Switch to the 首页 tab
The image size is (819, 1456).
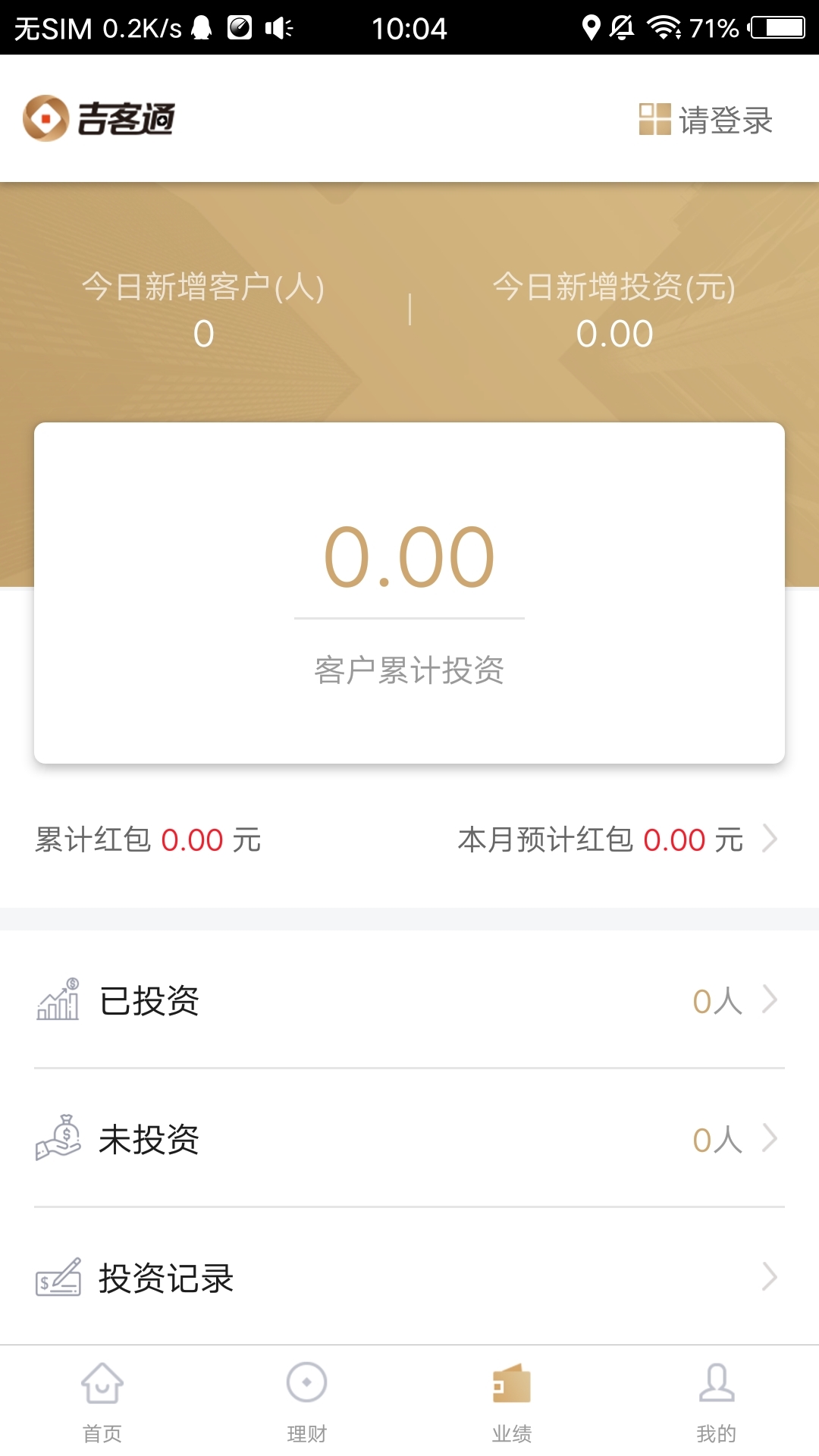click(102, 1402)
